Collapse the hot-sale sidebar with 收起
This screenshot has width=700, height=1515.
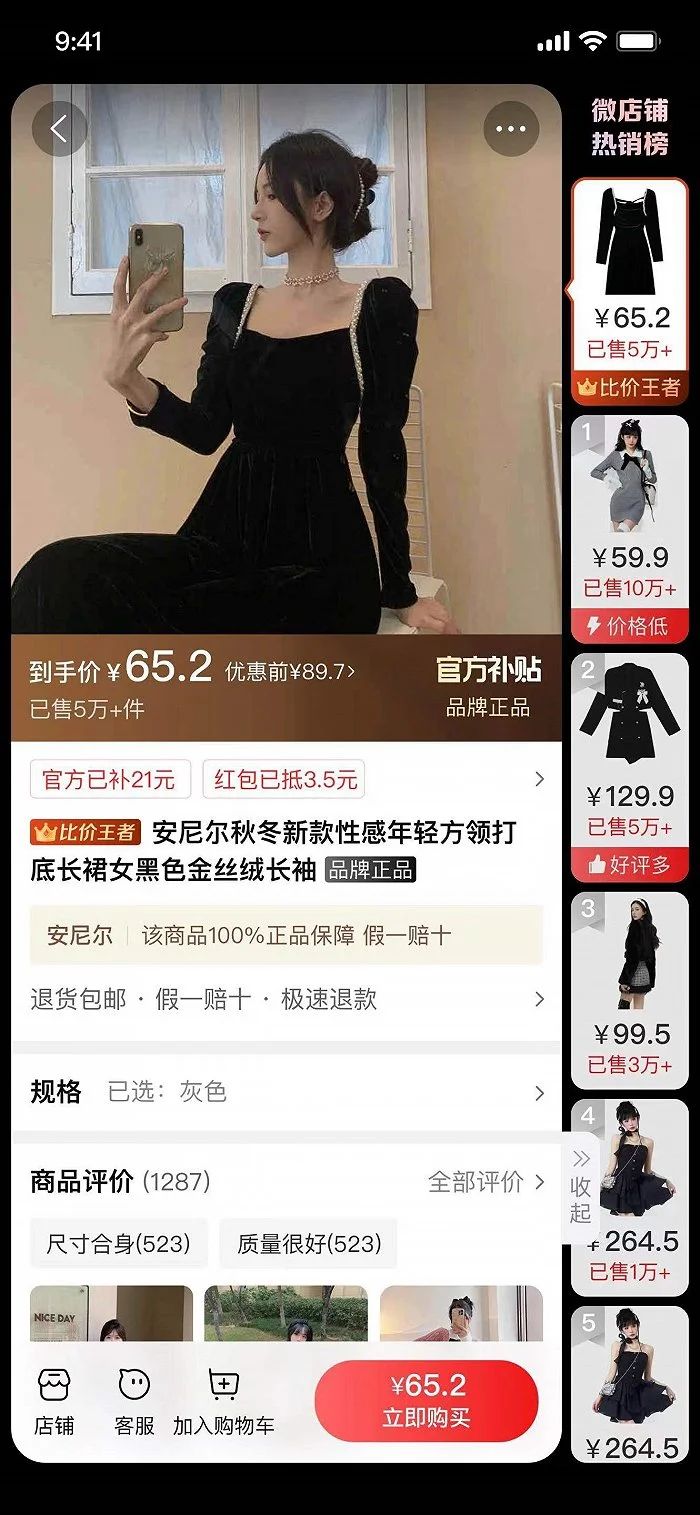pyautogui.click(x=581, y=1187)
